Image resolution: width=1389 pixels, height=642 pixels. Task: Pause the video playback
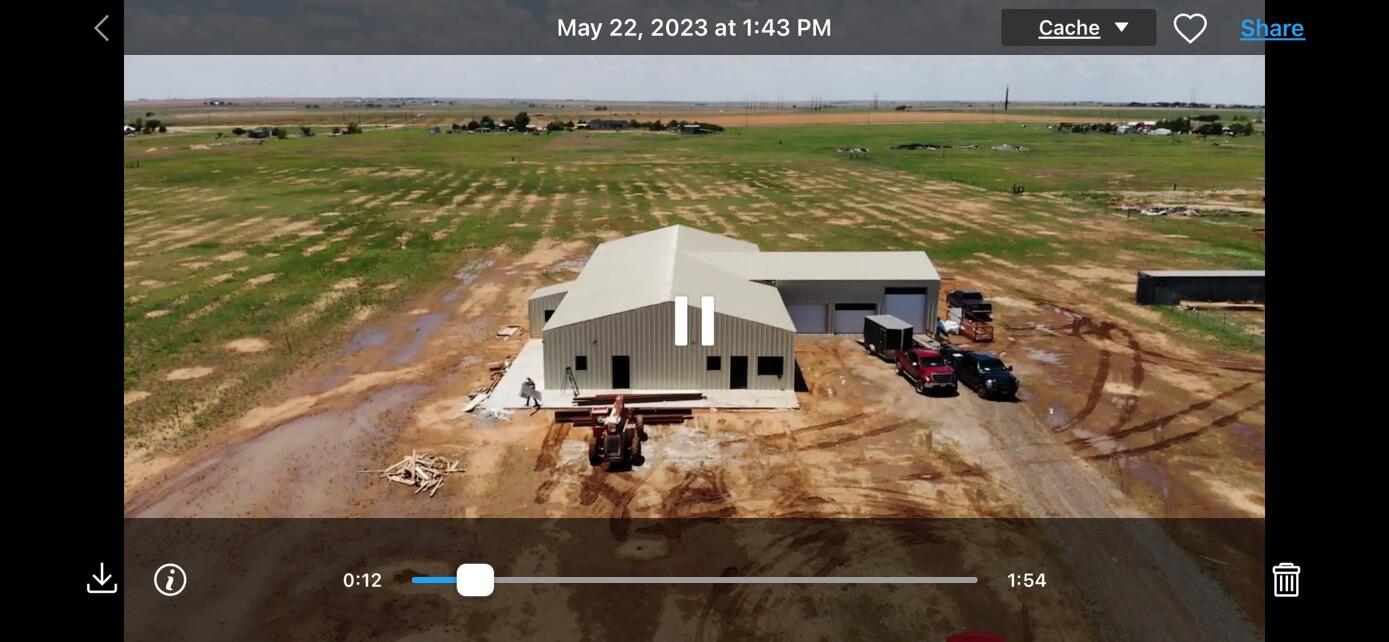coord(694,321)
